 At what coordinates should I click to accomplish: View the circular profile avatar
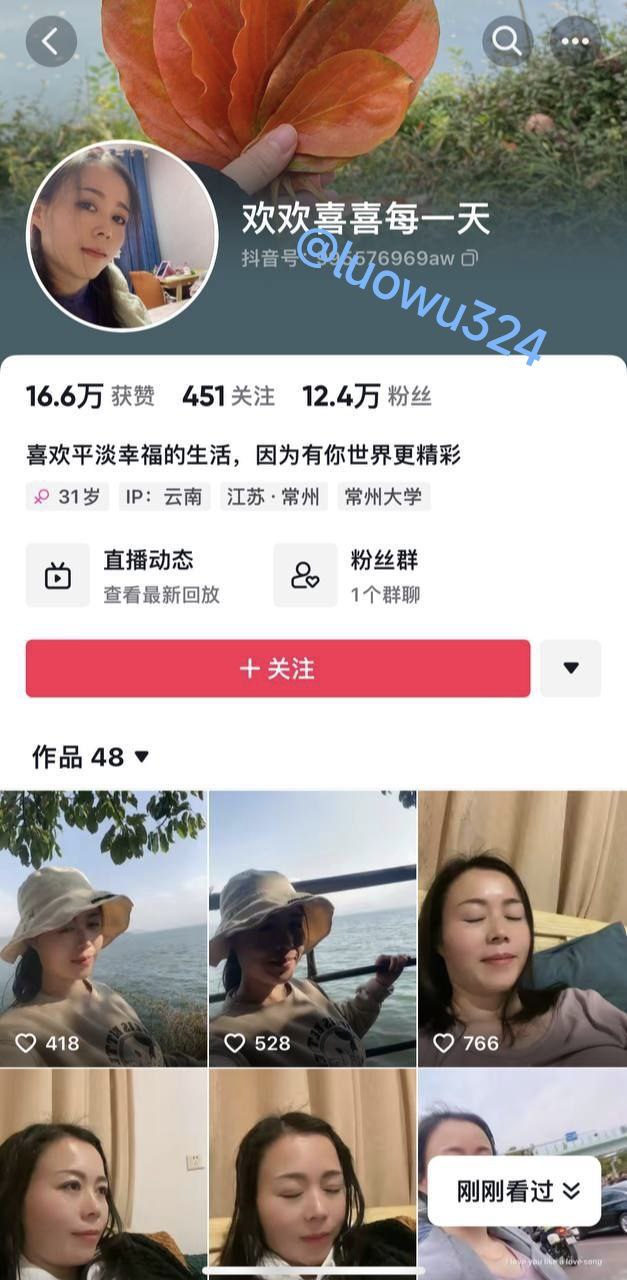(122, 235)
